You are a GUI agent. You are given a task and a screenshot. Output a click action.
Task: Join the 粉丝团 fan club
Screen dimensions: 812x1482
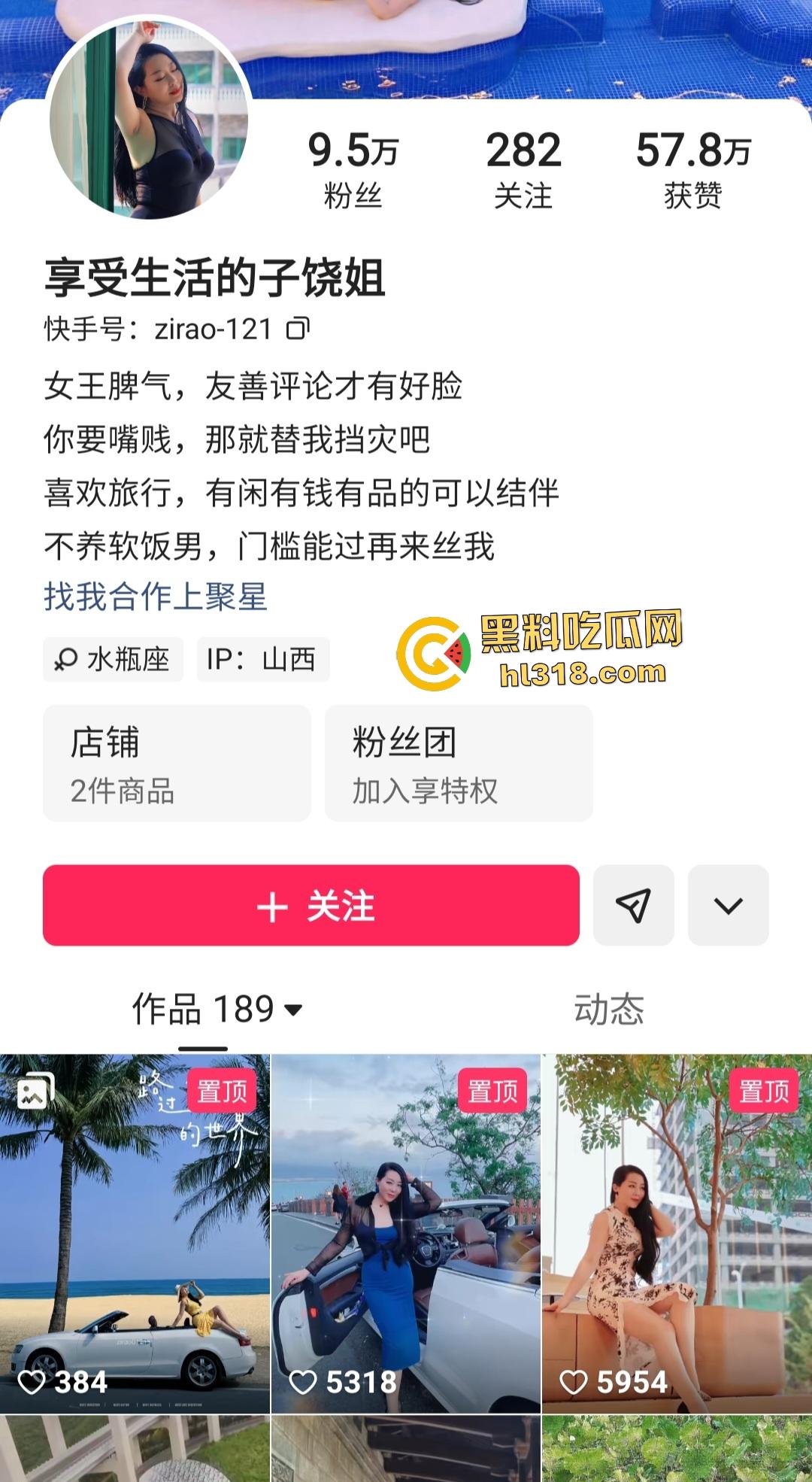(x=458, y=762)
